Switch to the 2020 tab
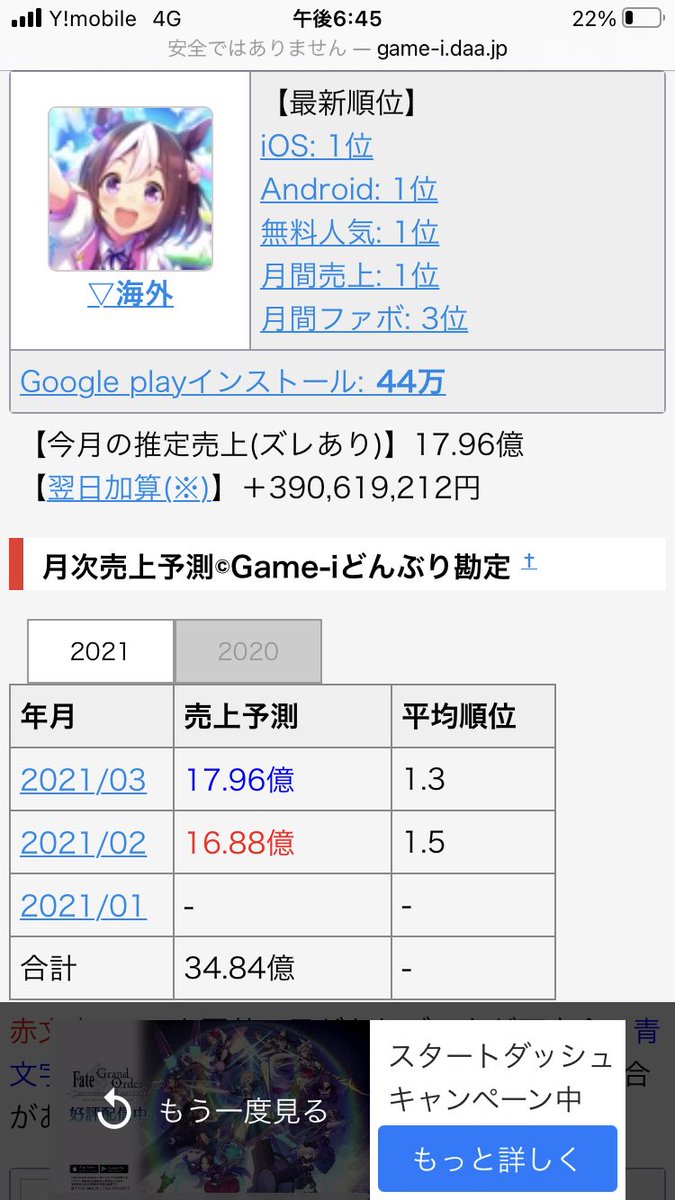This screenshot has width=675, height=1200. 248,652
